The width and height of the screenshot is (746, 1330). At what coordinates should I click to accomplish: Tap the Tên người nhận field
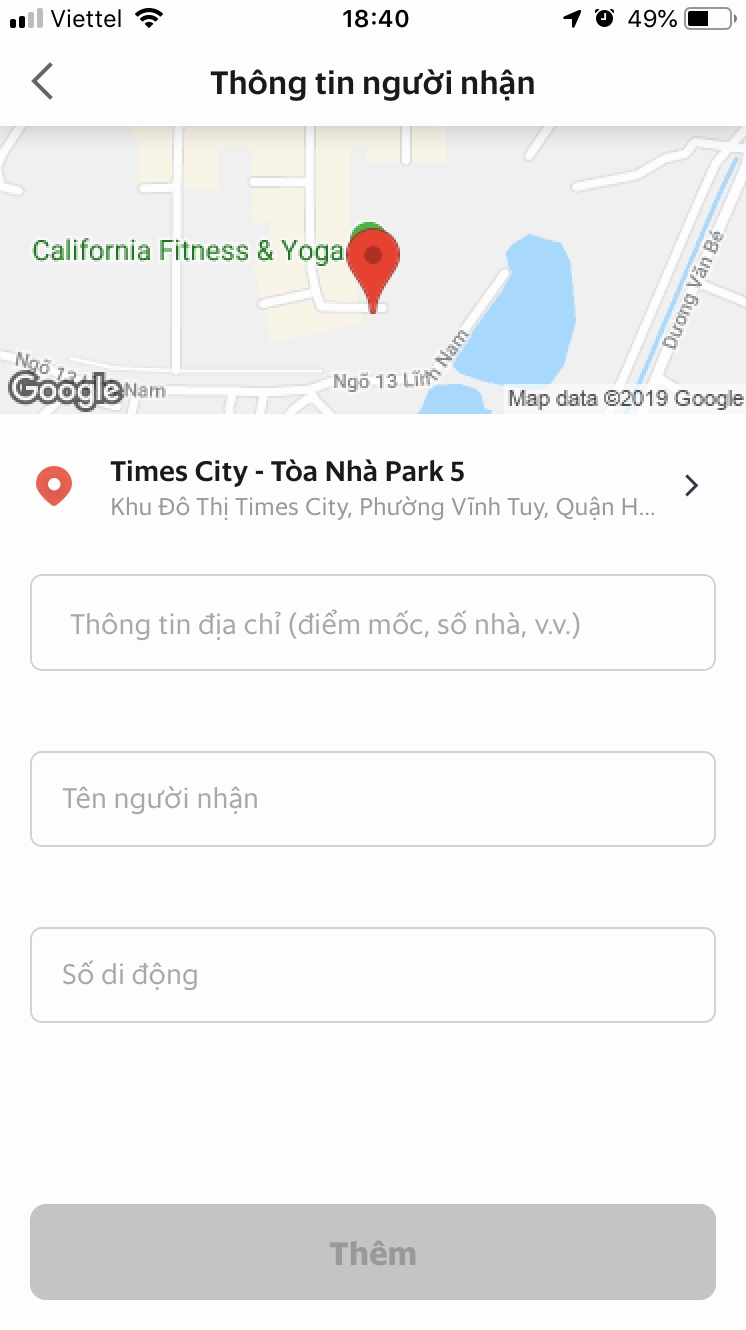373,798
